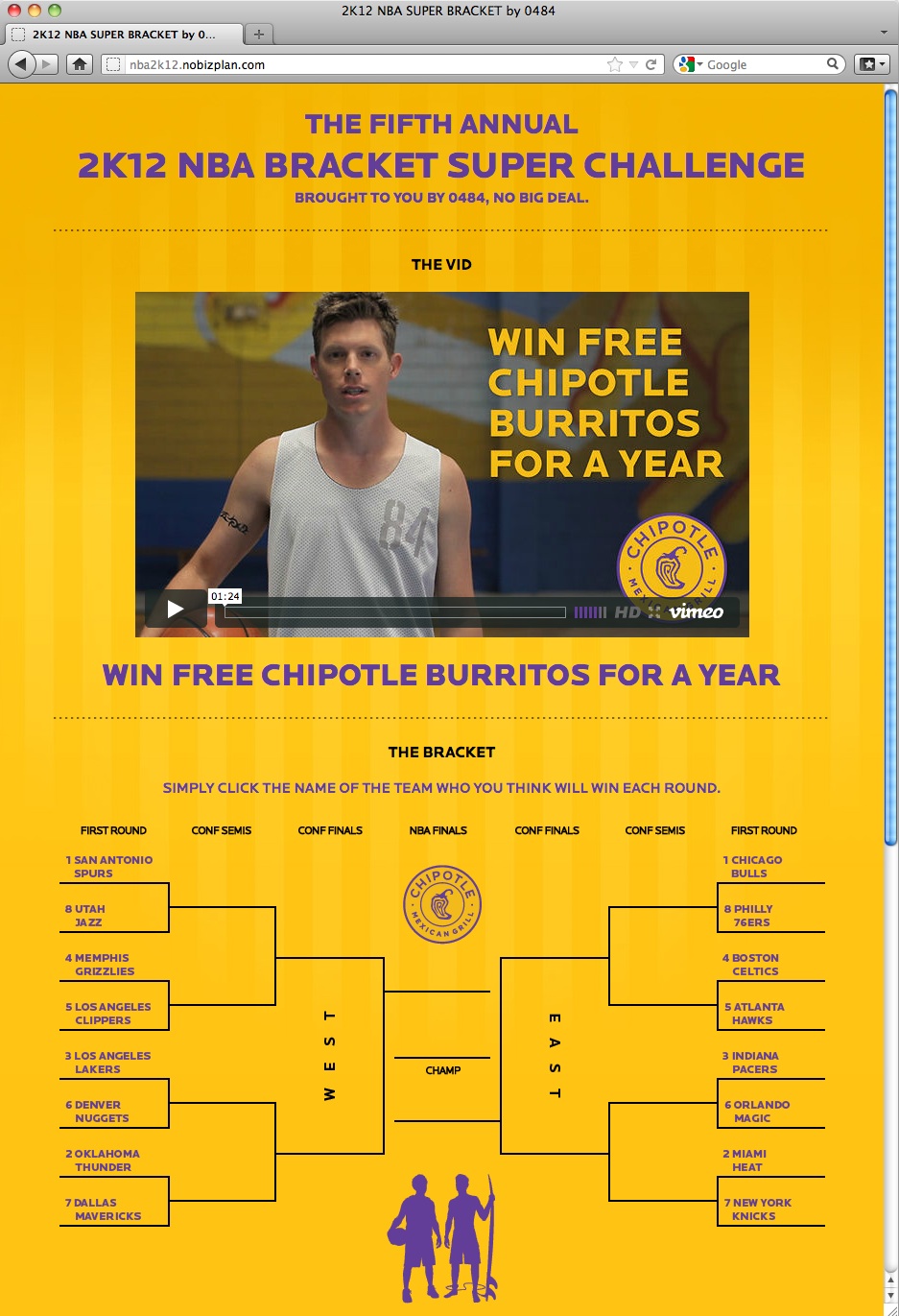
Task: Open the browser home page
Action: click(80, 64)
